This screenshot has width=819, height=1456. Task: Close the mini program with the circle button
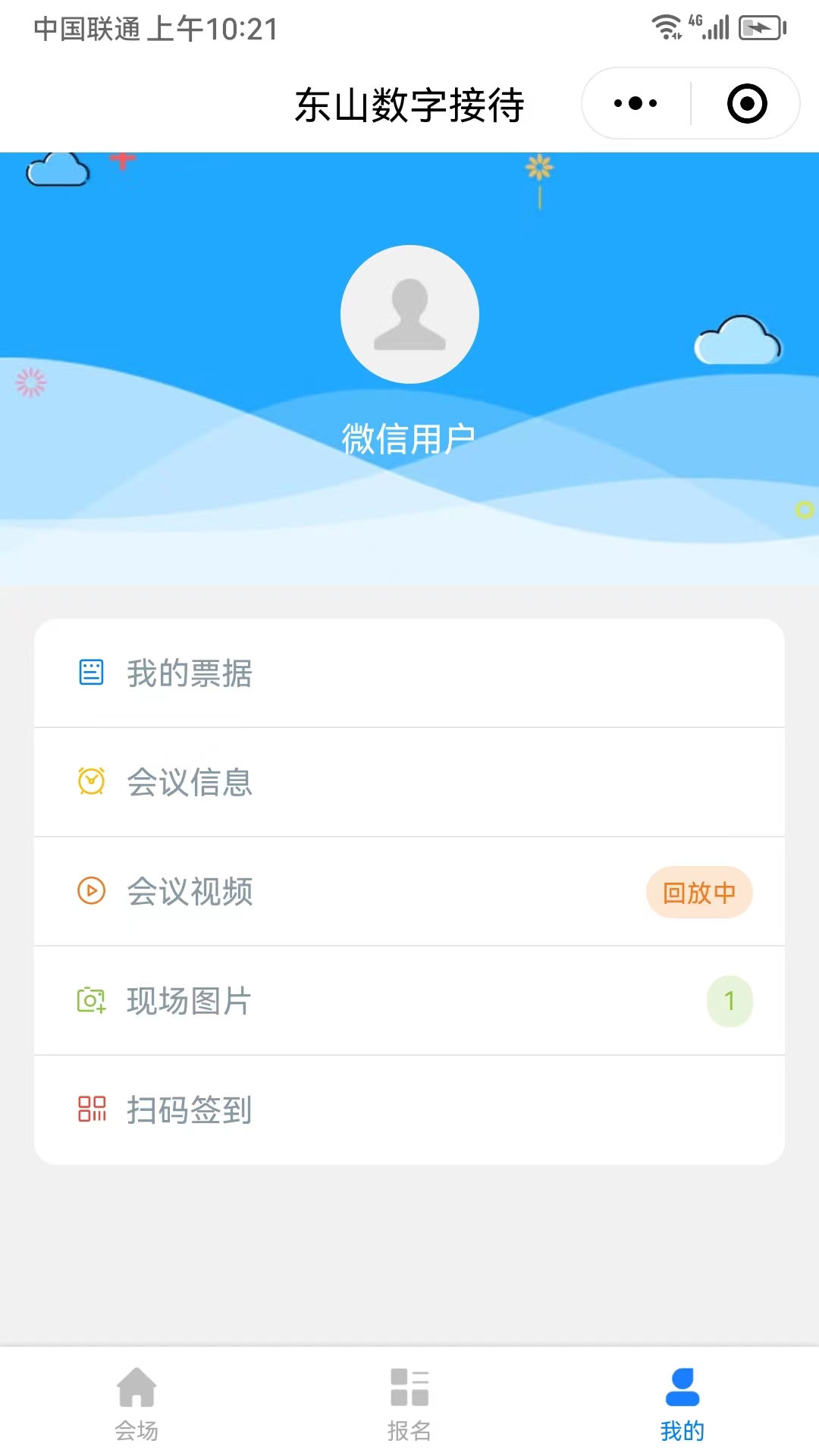747,103
